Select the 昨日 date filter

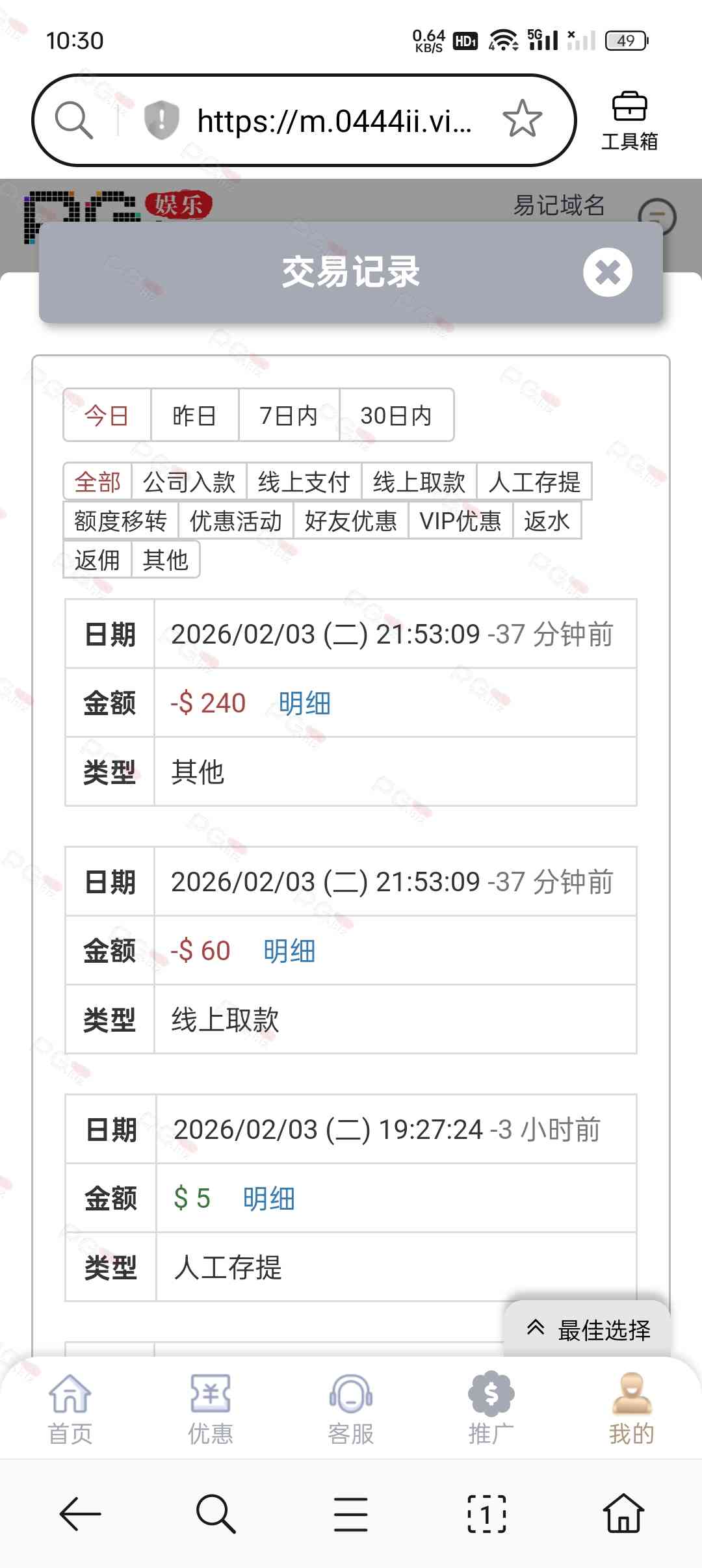pos(194,415)
